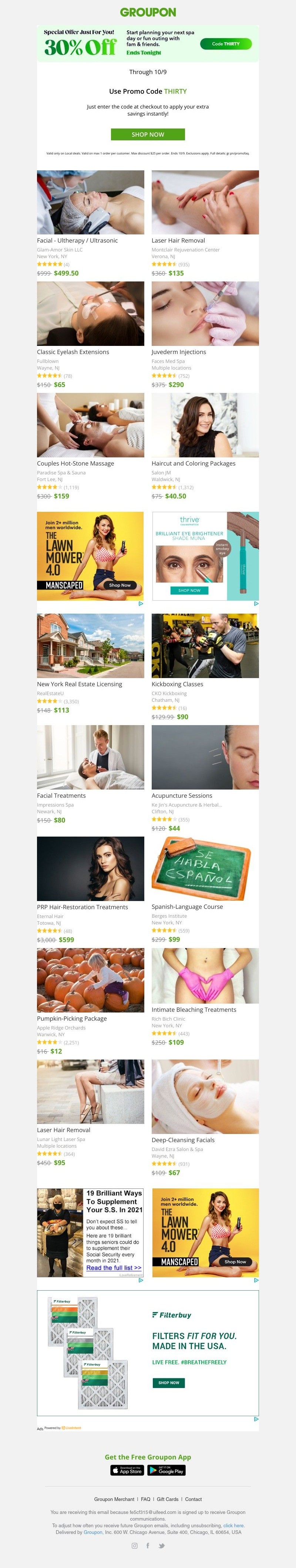Viewport: 296px width, 1568px height.
Task: Open Groupon's Instagram icon
Action: 134,1545
